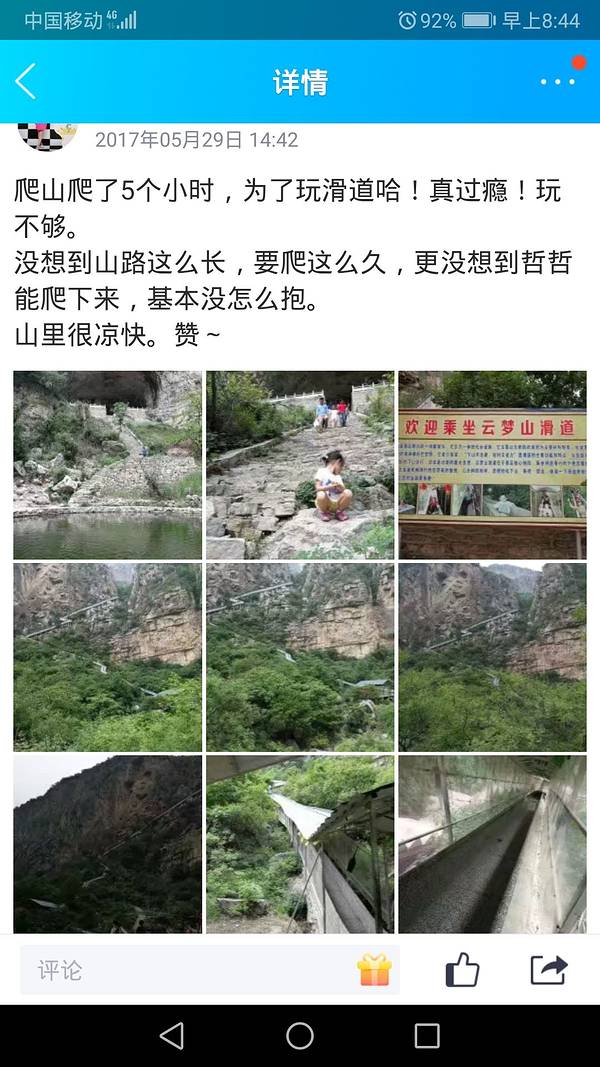Open the red welcome sign photo
Viewport: 600px width, 1067px height.
click(x=492, y=465)
